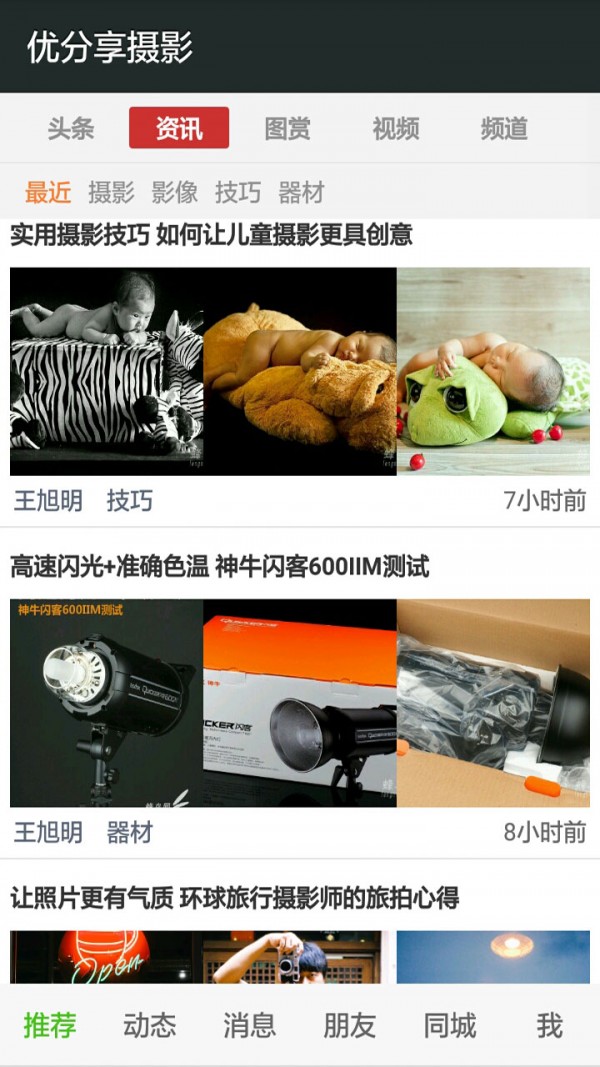This screenshot has height=1067, width=600.
Task: Open the 消息 bottom tab
Action: click(x=250, y=1026)
